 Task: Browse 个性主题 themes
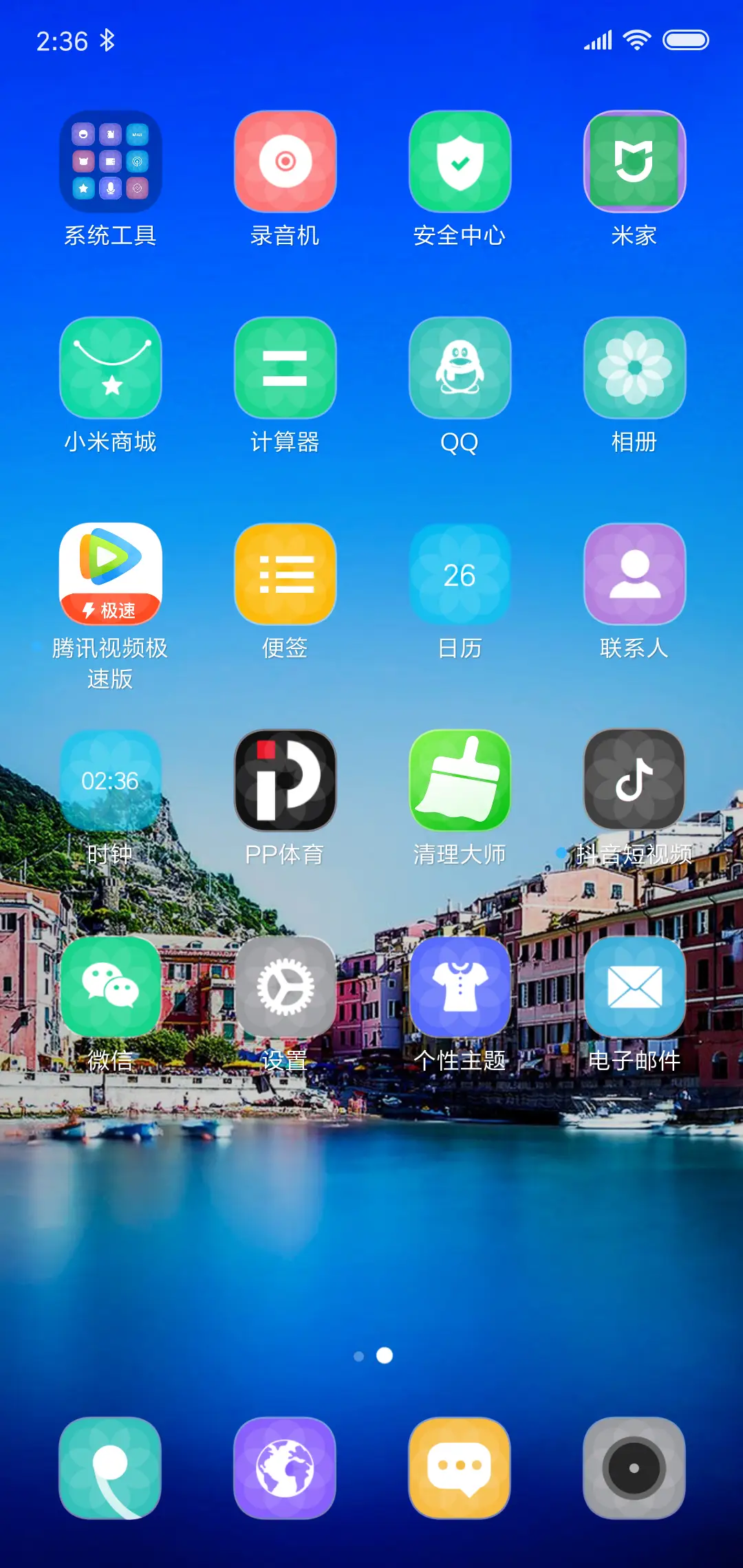[x=460, y=987]
